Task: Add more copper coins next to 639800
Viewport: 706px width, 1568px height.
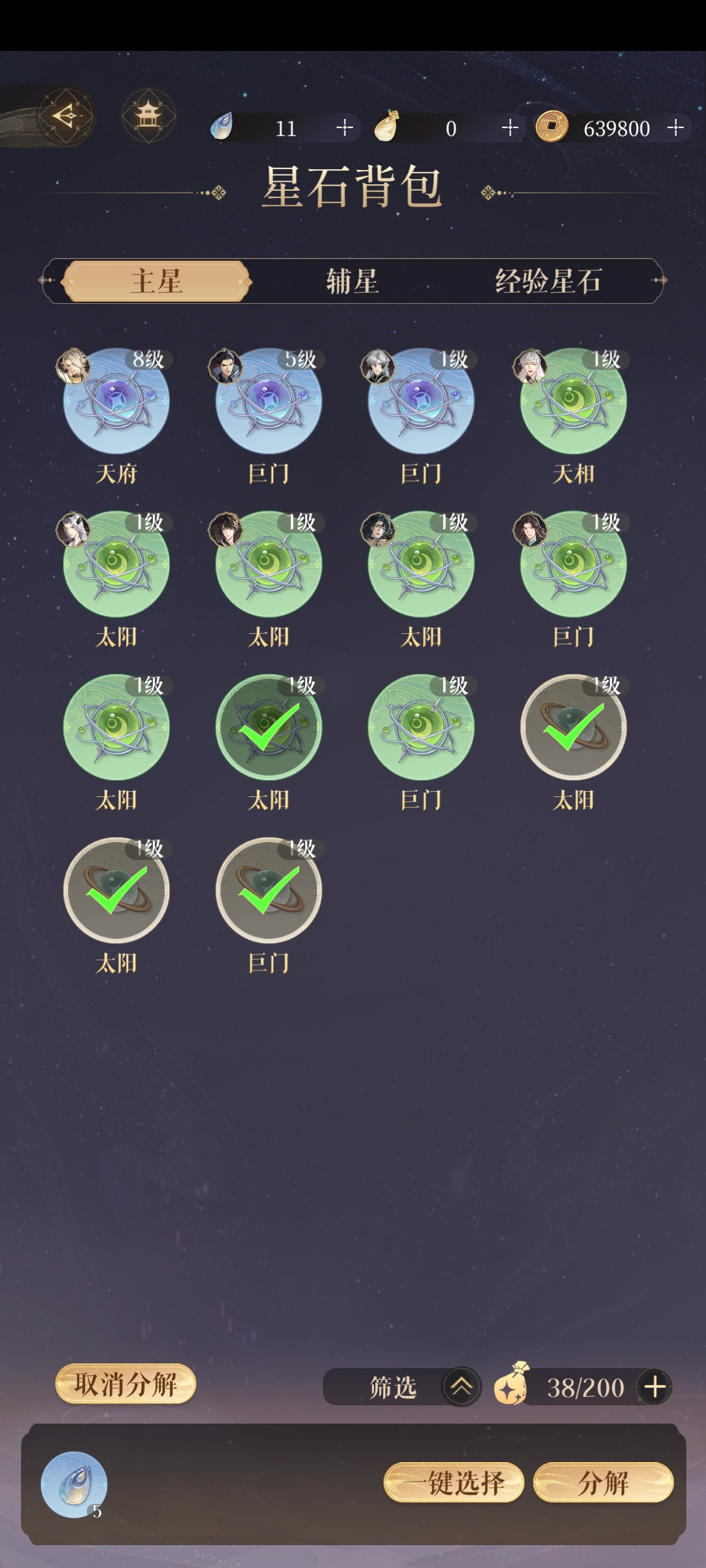Action: (x=675, y=127)
